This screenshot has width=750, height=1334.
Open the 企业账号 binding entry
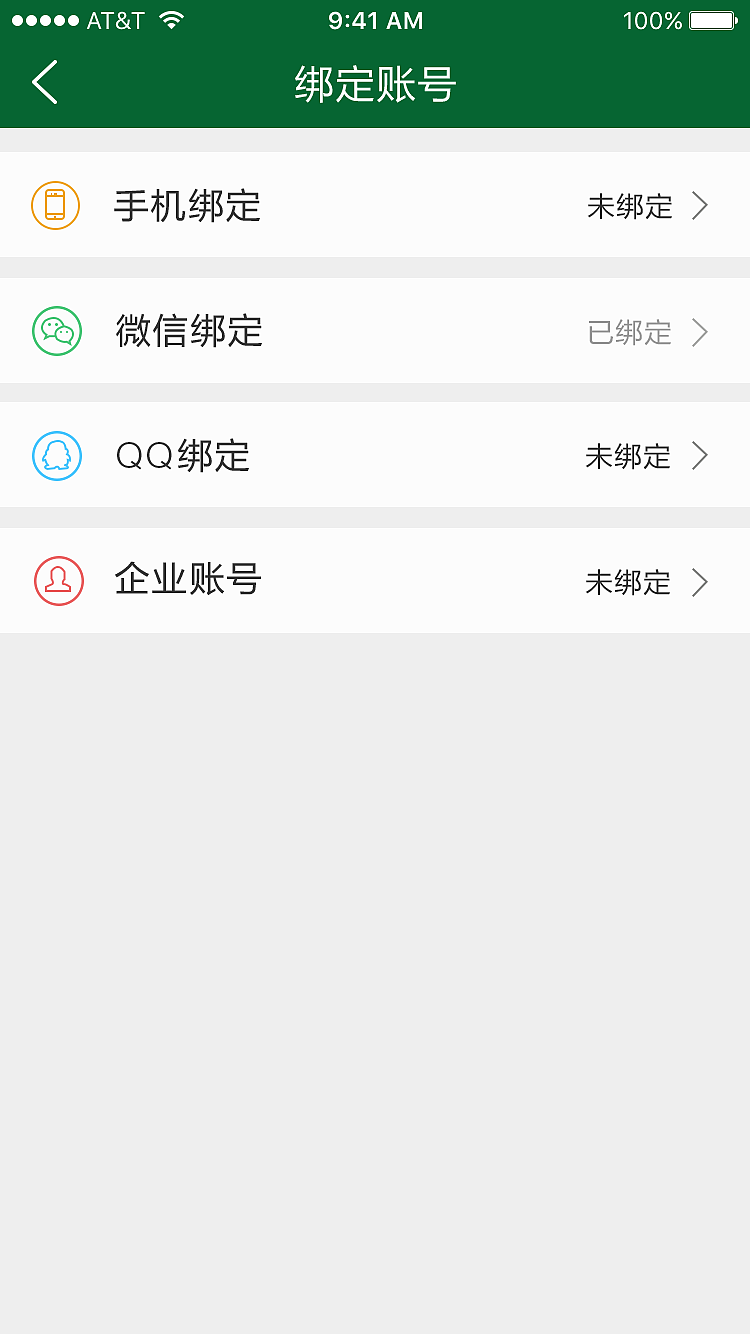pyautogui.click(x=375, y=581)
